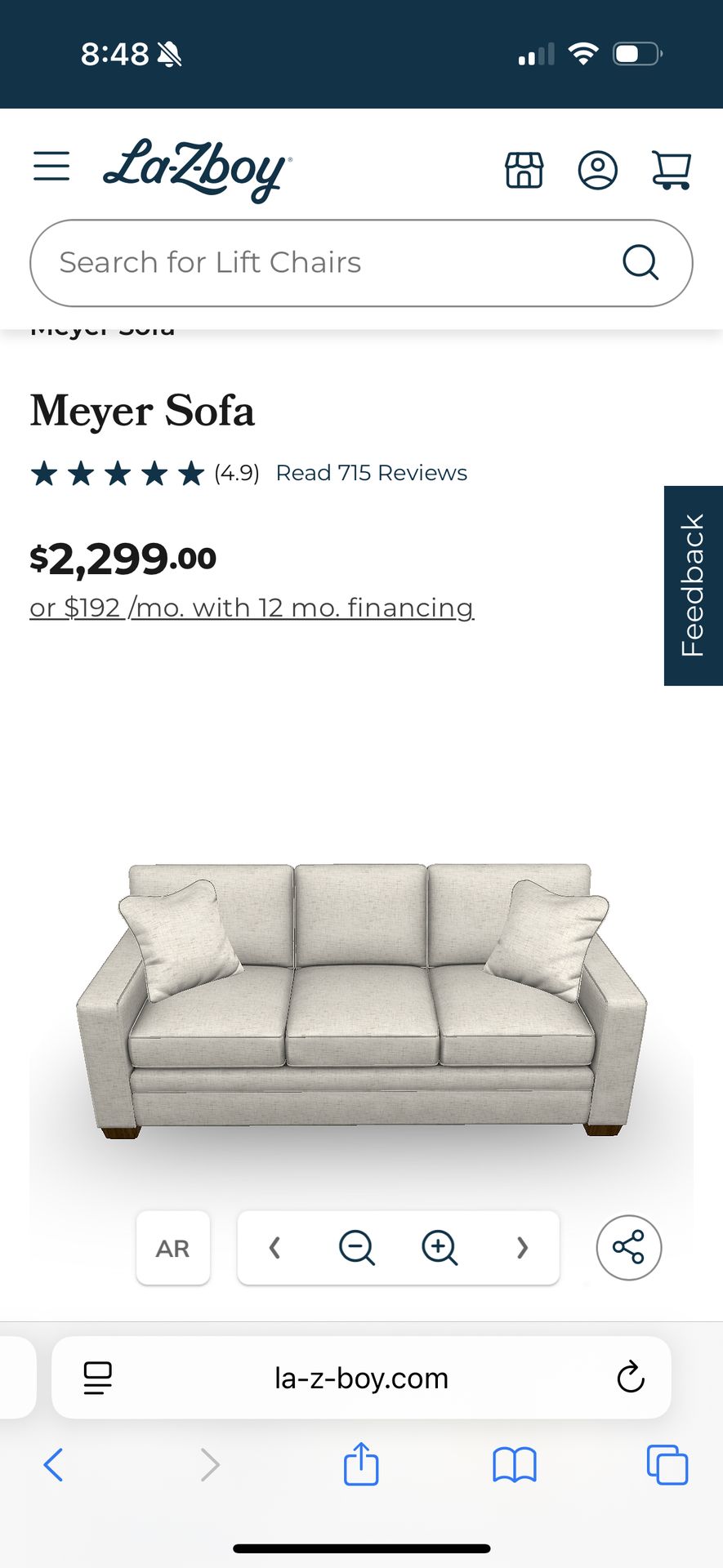Open the Safari tabs overview

(x=667, y=1464)
